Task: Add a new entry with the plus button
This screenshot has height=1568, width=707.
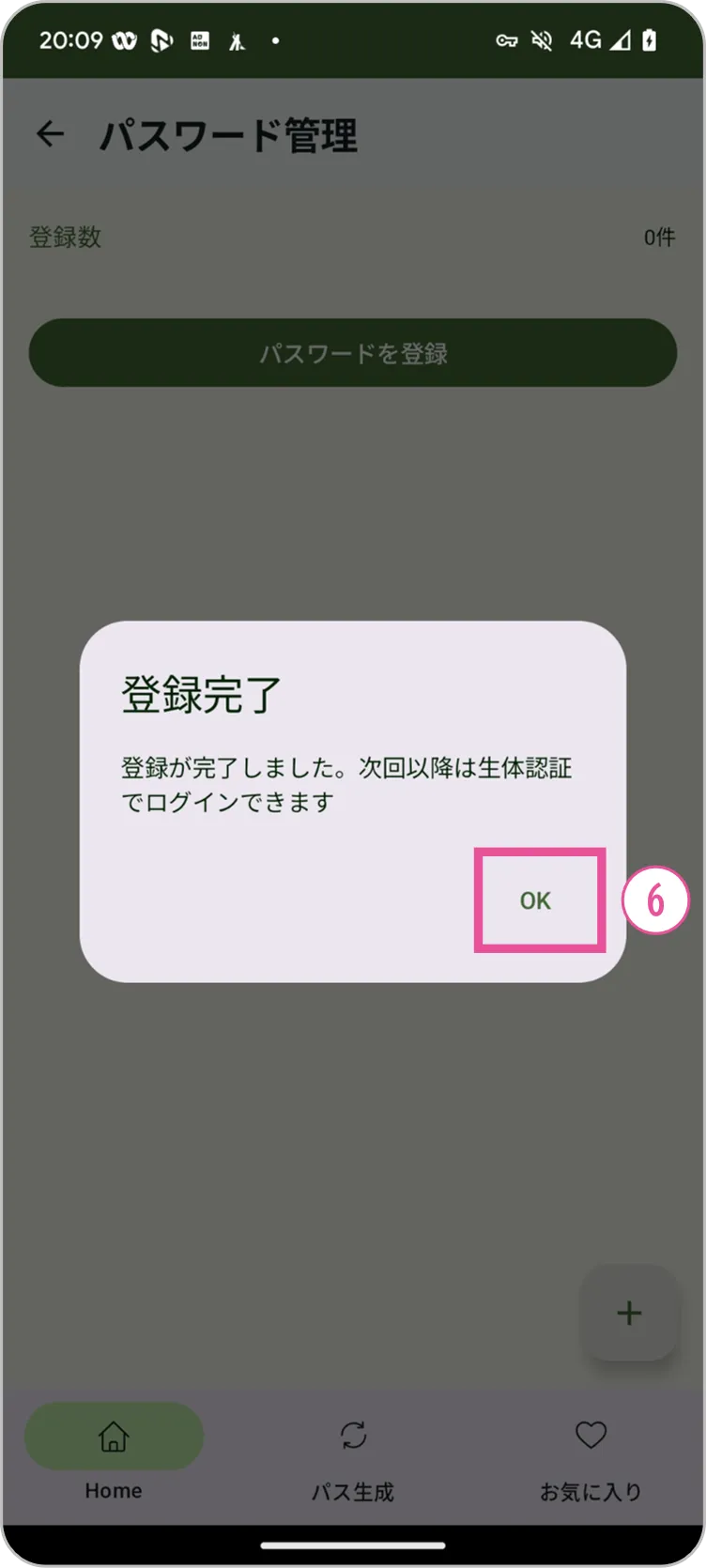Action: tap(629, 1312)
